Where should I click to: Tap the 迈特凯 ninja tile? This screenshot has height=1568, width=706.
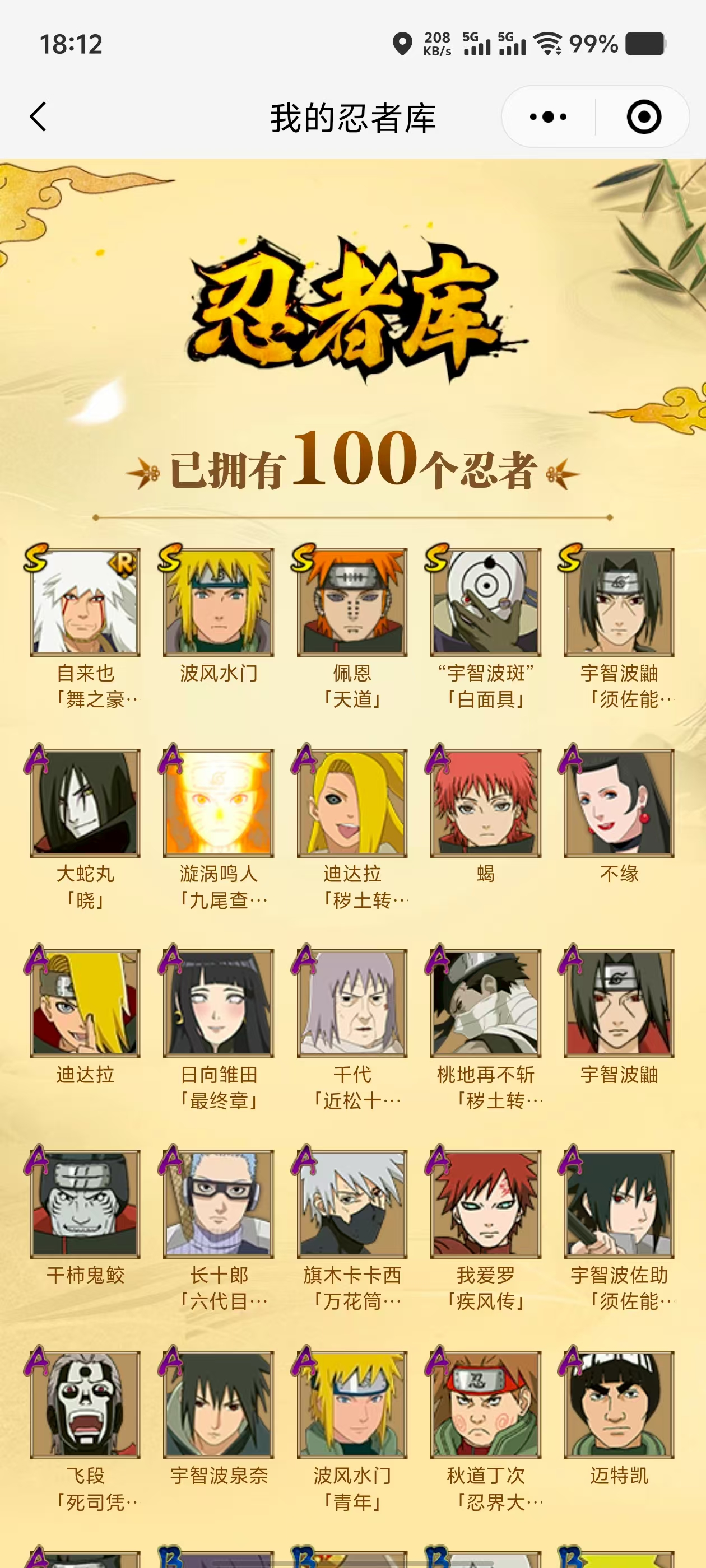pos(619,1404)
